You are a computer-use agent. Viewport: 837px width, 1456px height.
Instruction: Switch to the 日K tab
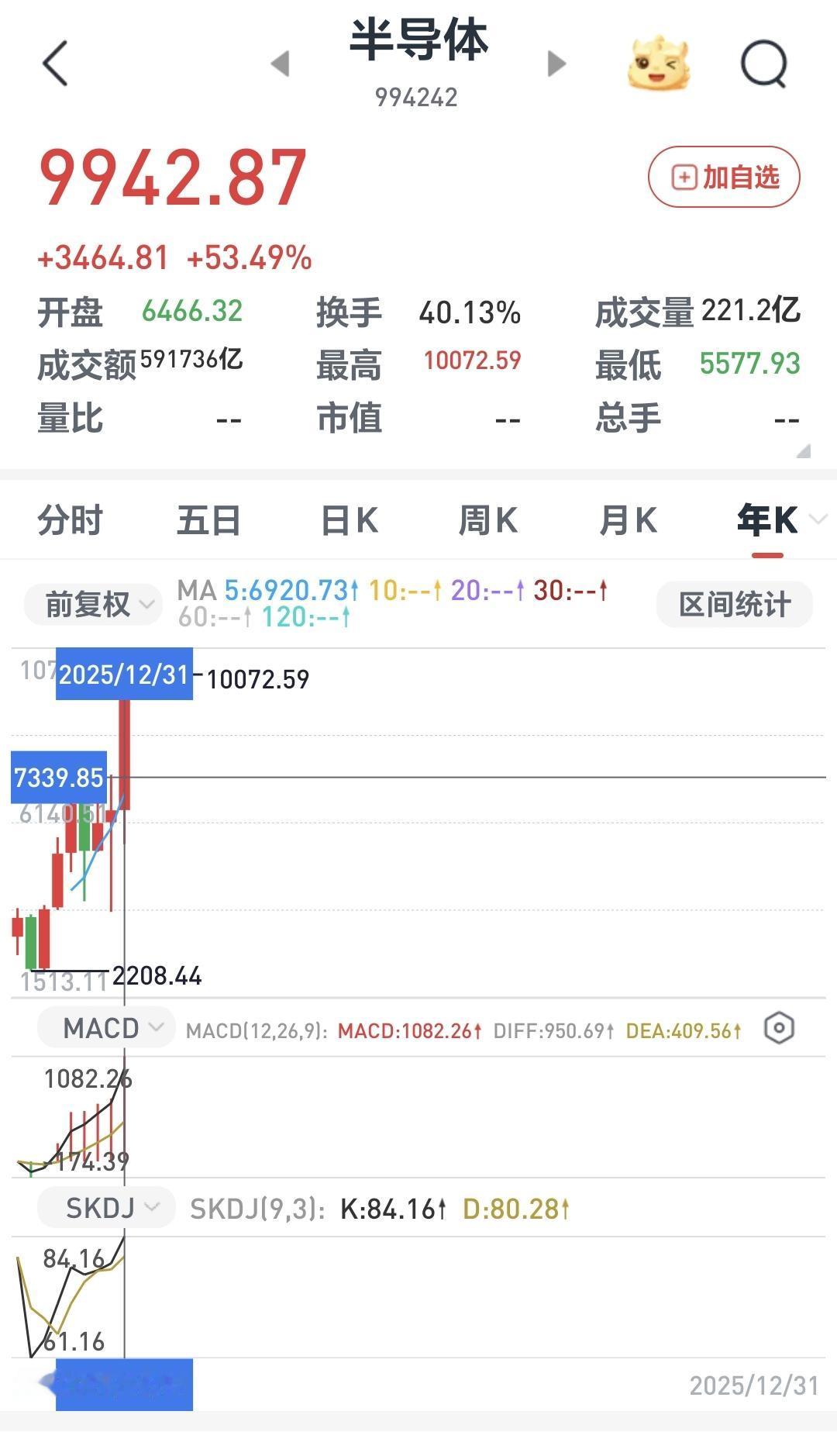pos(349,521)
